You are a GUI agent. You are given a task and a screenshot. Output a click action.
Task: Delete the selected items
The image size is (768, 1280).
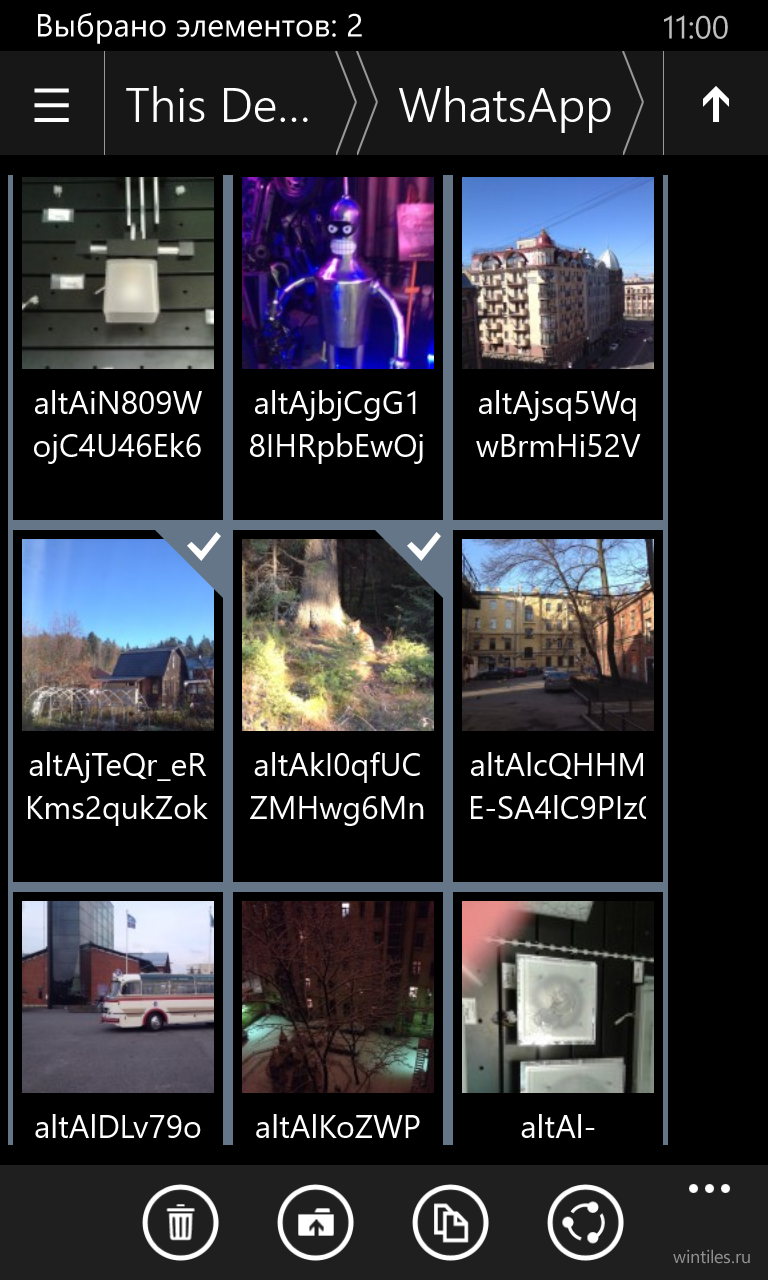[x=180, y=1221]
